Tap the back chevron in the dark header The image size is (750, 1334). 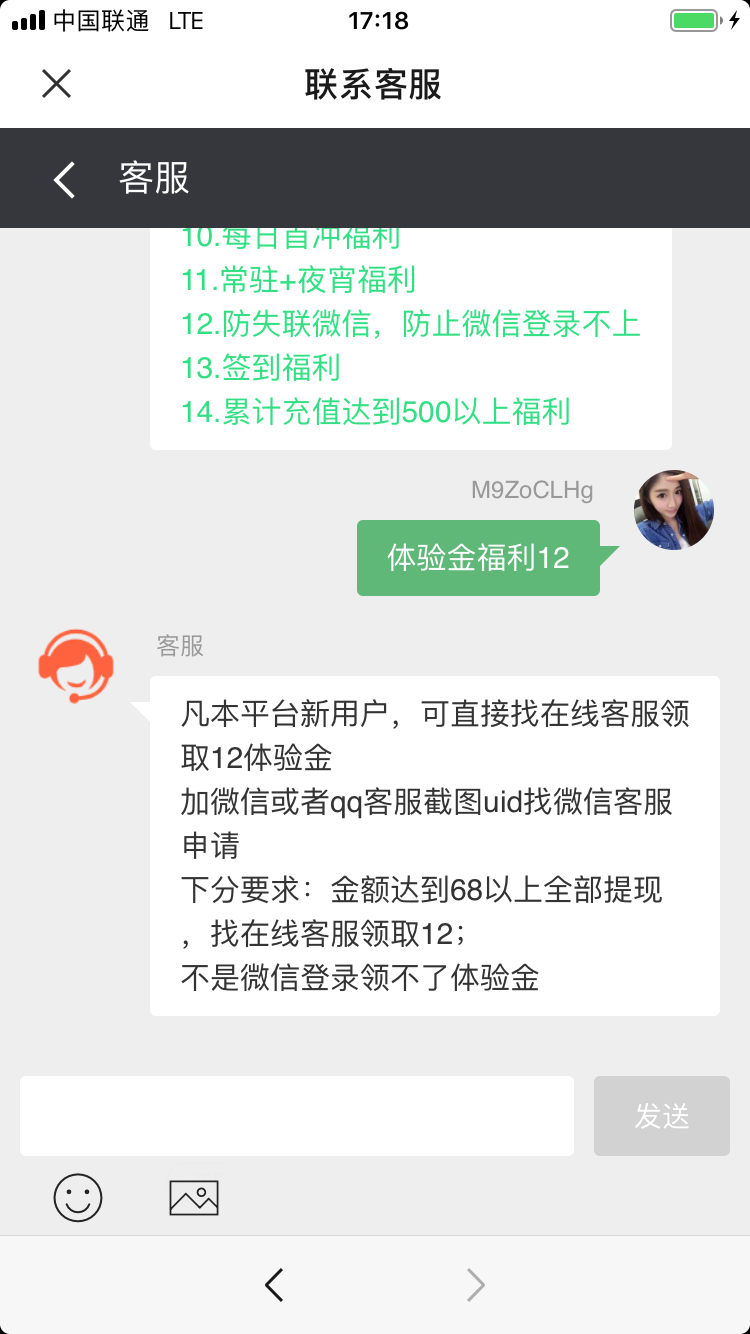pyautogui.click(x=63, y=178)
